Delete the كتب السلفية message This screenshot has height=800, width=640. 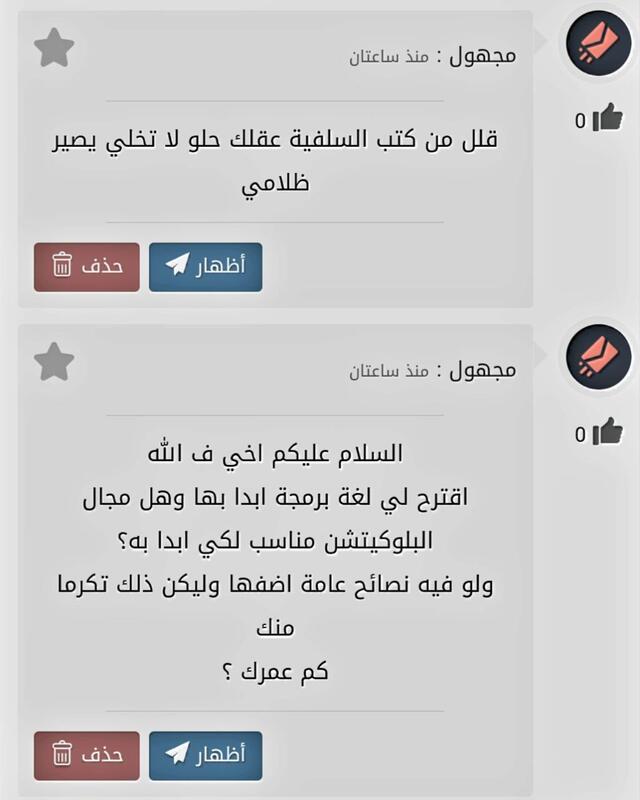[x=86, y=267]
